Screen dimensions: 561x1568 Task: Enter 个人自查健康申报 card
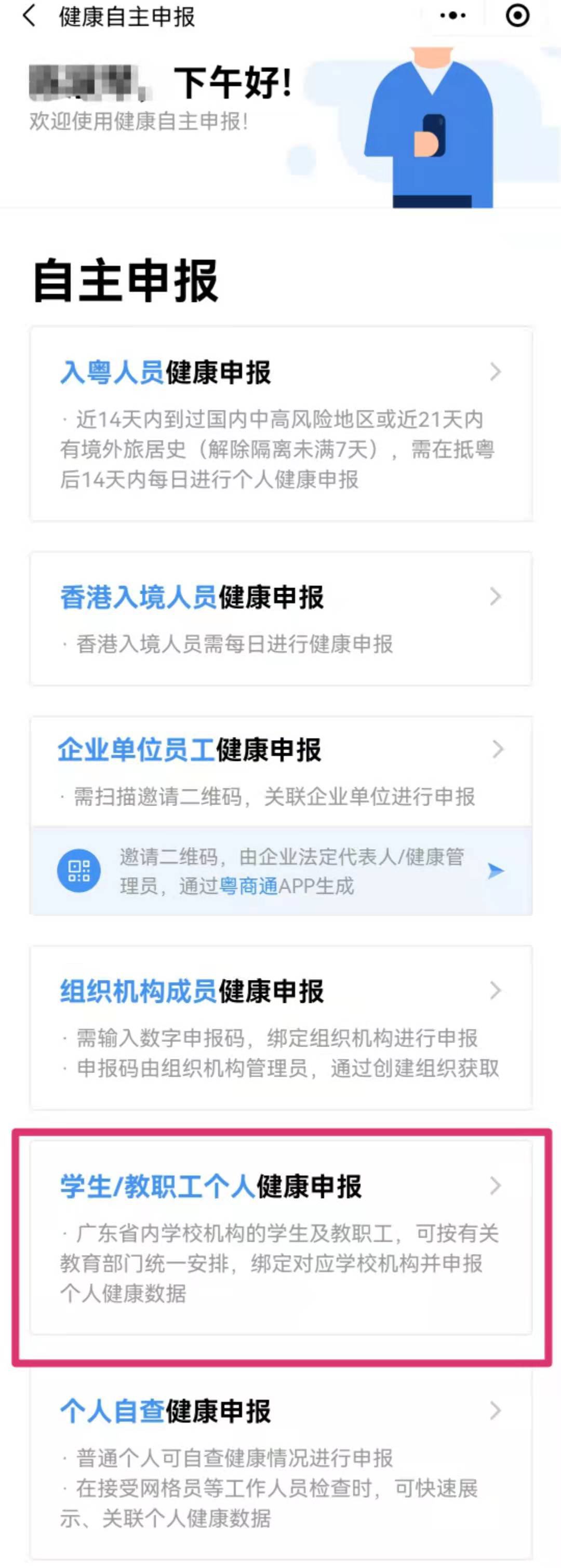281,1462
